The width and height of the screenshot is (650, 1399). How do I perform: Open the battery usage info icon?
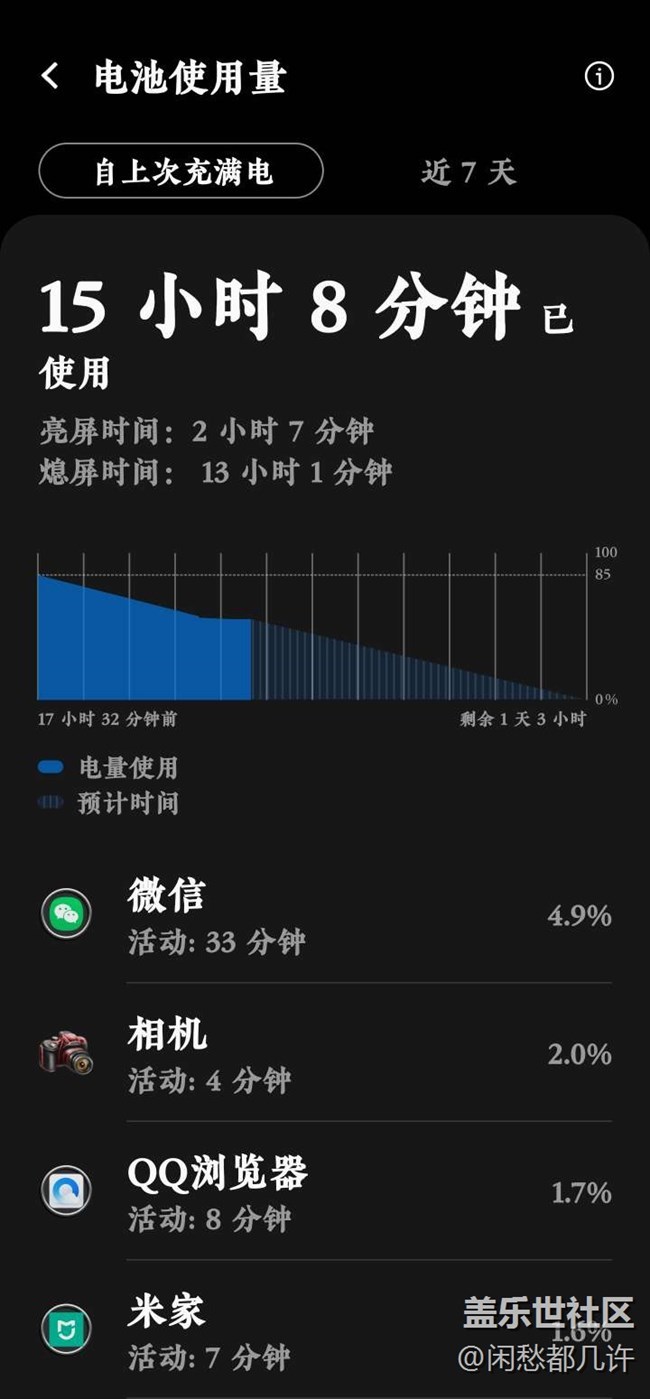pos(599,76)
